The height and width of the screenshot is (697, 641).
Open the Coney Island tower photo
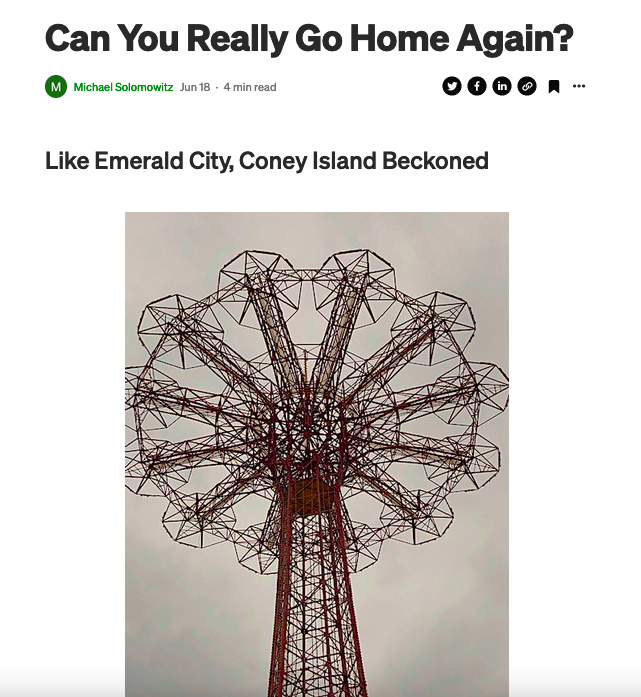tap(317, 454)
